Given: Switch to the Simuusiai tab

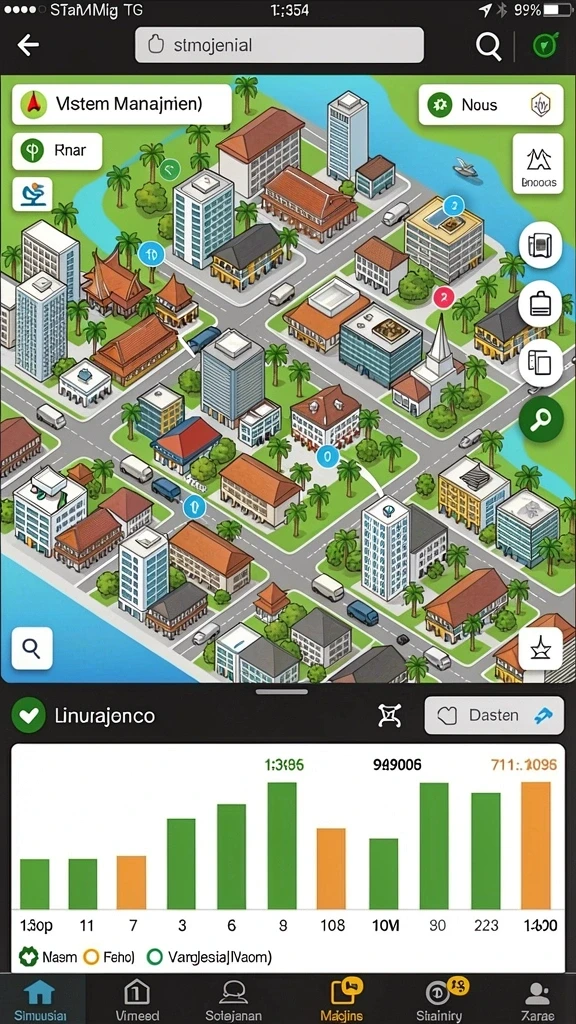Looking at the screenshot, I should (41, 999).
